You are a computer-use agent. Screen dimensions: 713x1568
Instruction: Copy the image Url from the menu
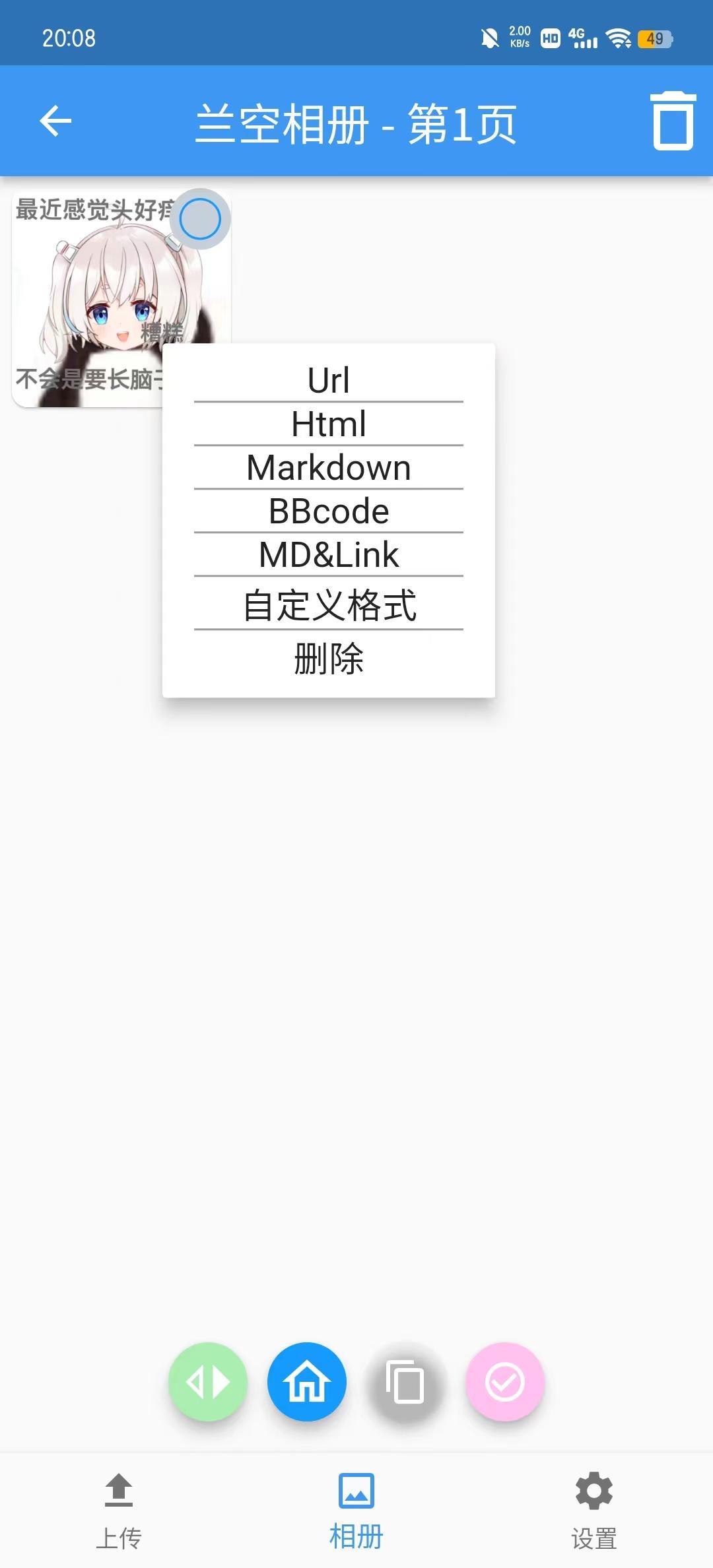coord(327,379)
